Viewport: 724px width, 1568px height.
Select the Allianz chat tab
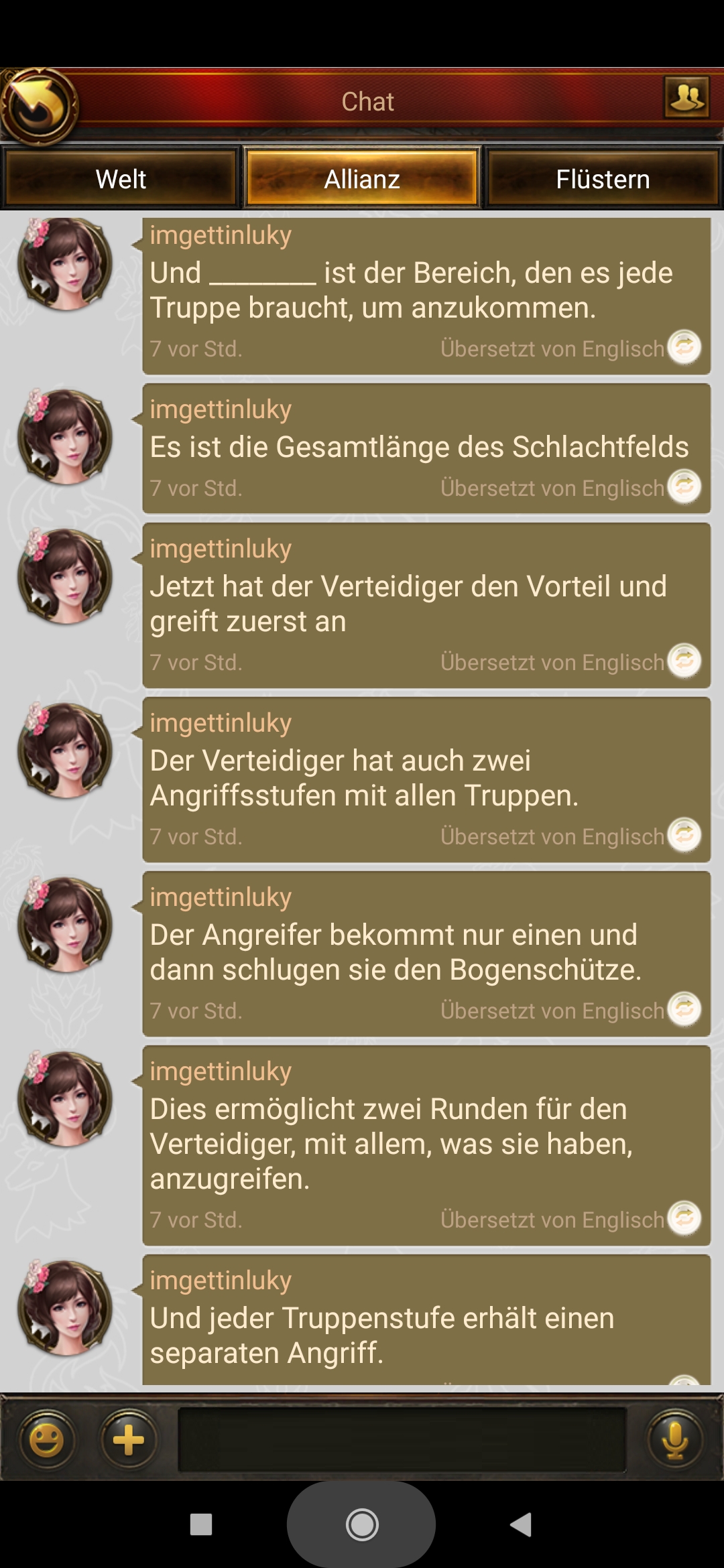[362, 179]
